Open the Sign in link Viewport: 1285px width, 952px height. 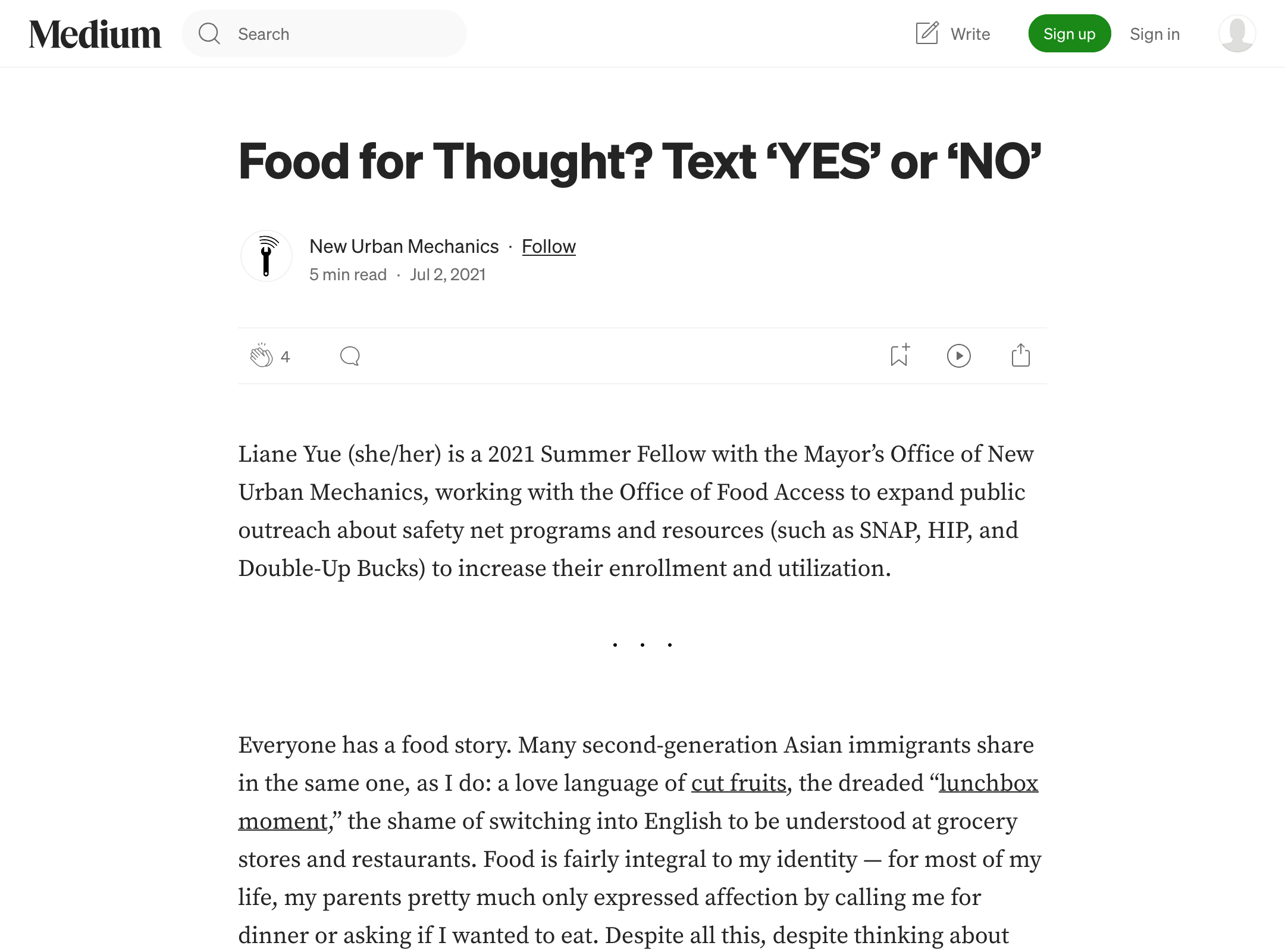(1154, 34)
